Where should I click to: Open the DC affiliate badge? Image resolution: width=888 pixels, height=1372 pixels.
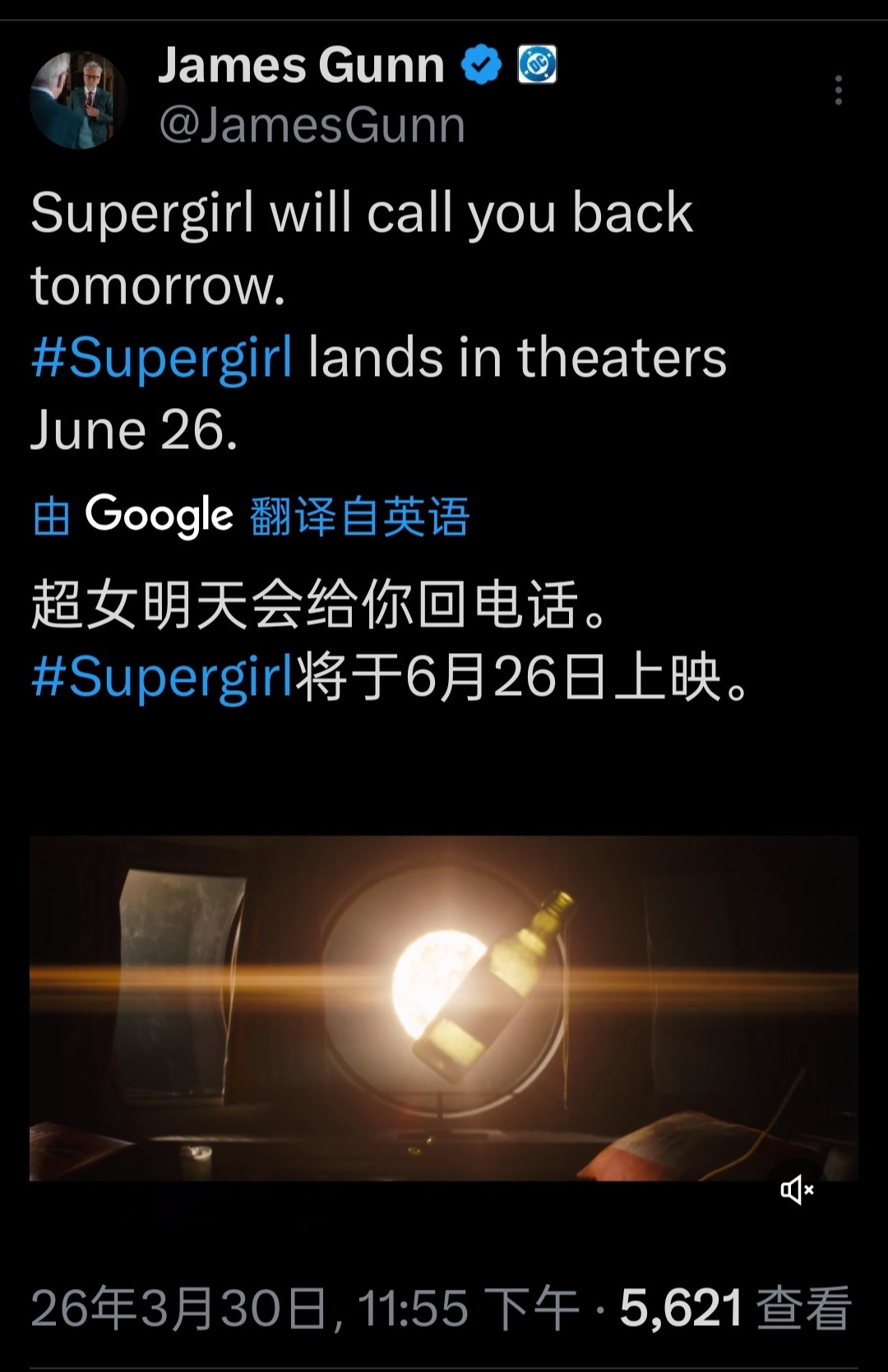pyautogui.click(x=537, y=64)
